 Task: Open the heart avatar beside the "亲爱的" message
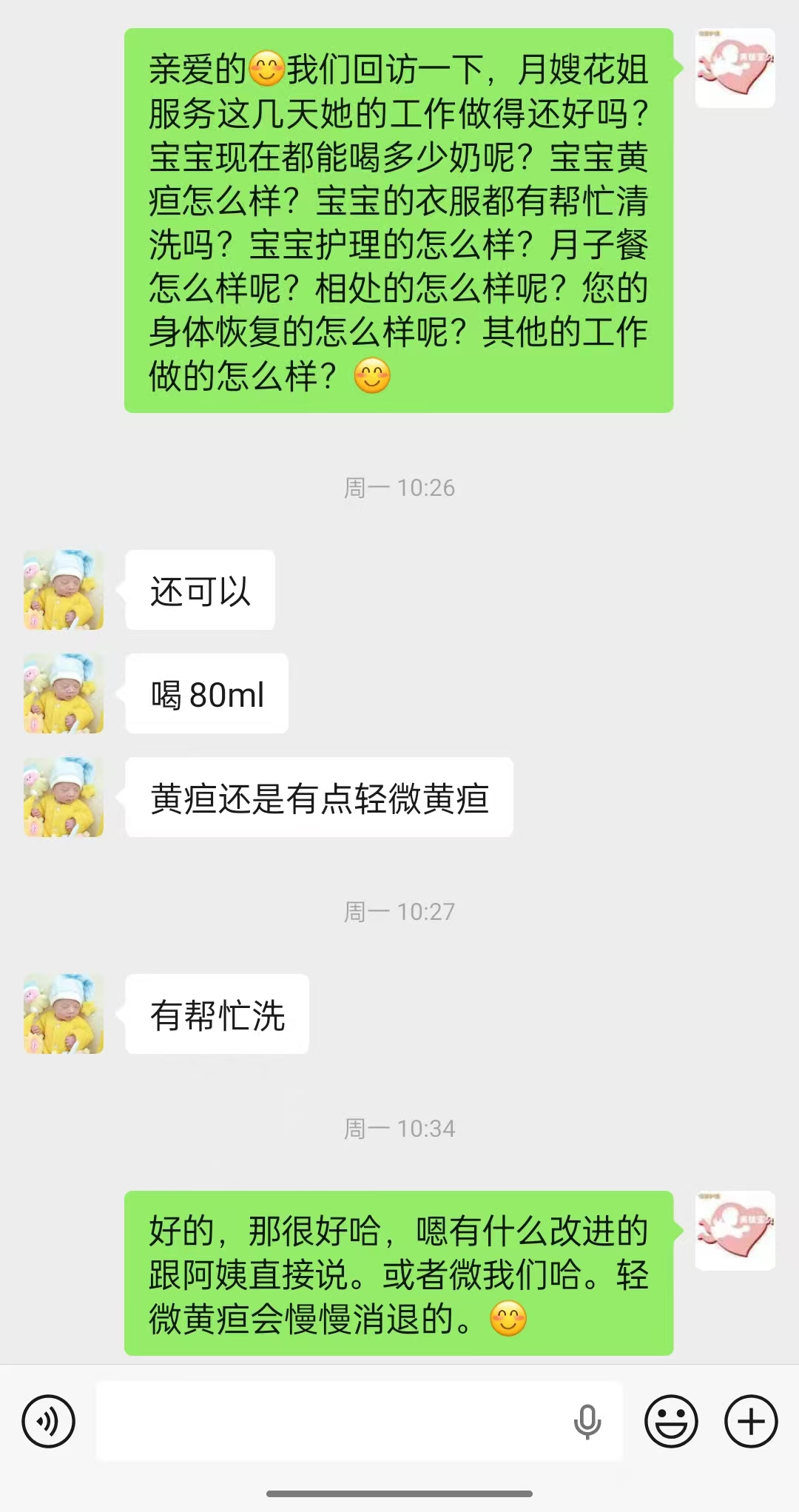pos(735,68)
